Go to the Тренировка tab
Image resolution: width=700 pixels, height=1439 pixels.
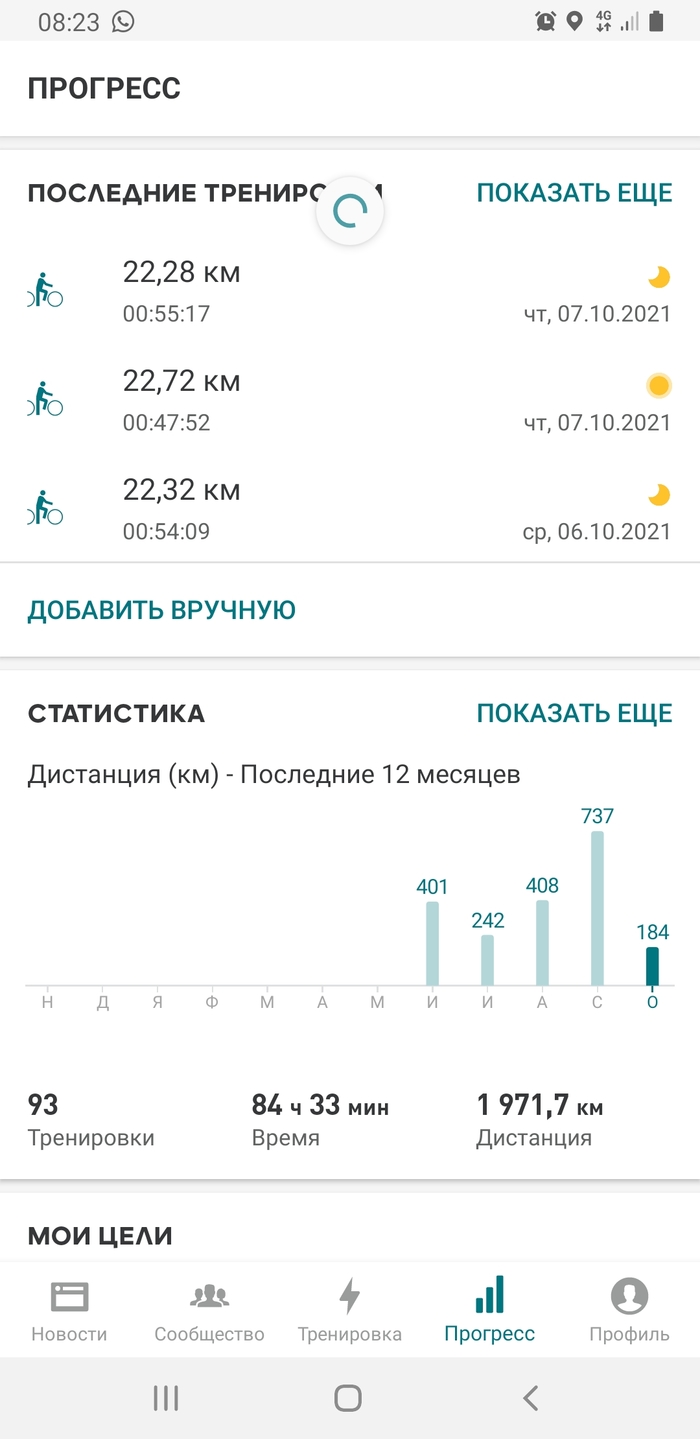point(349,1310)
